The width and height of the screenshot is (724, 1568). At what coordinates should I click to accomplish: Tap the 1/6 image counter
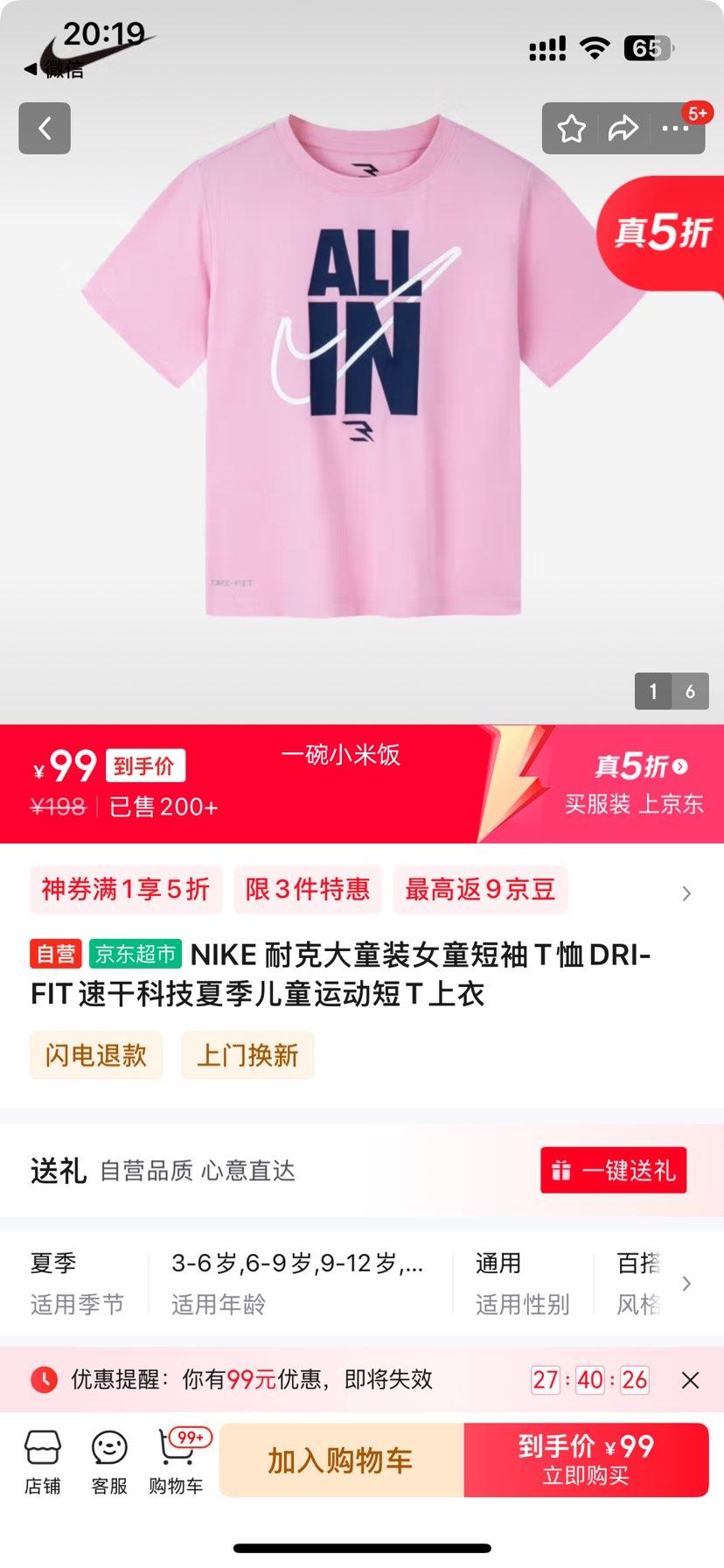pos(671,691)
